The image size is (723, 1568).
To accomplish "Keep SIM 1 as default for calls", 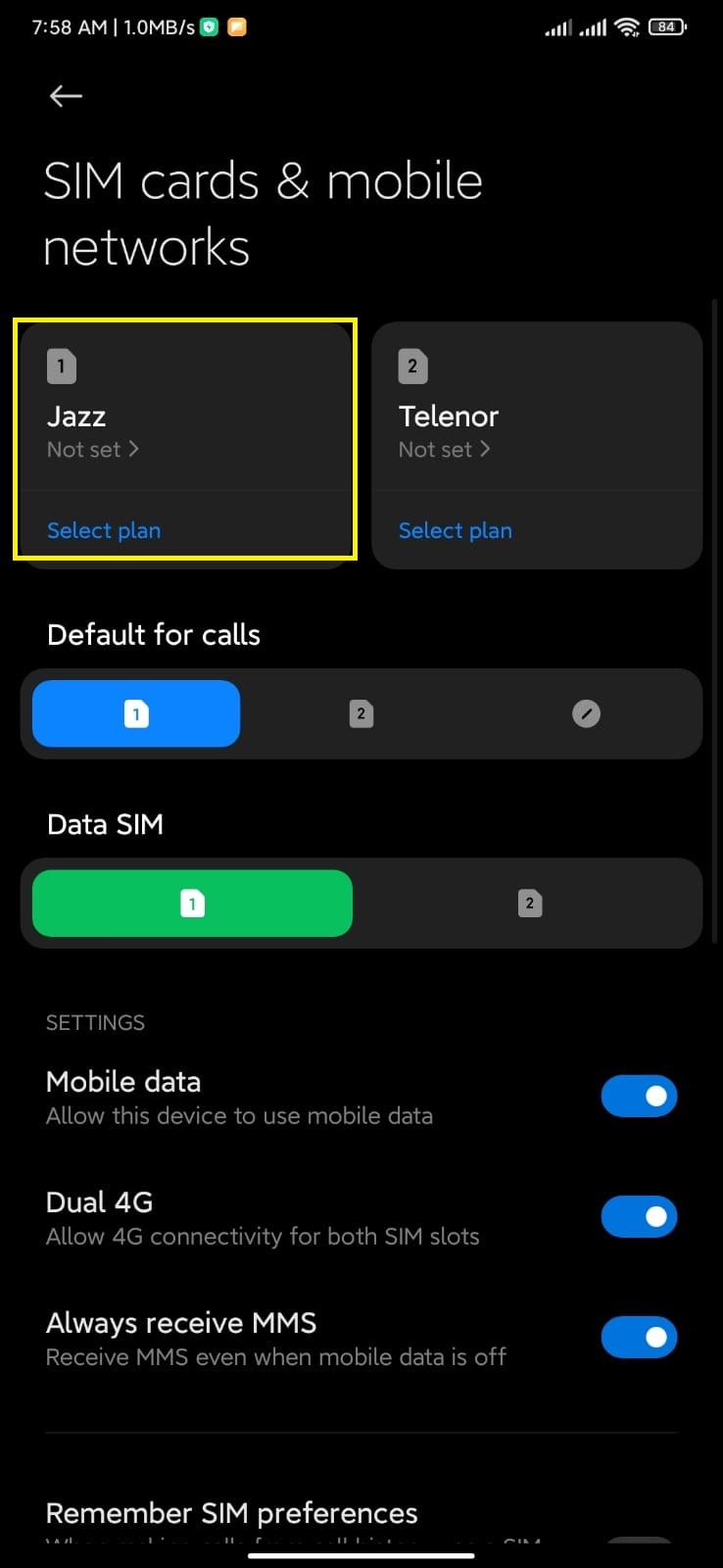I will (x=136, y=713).
